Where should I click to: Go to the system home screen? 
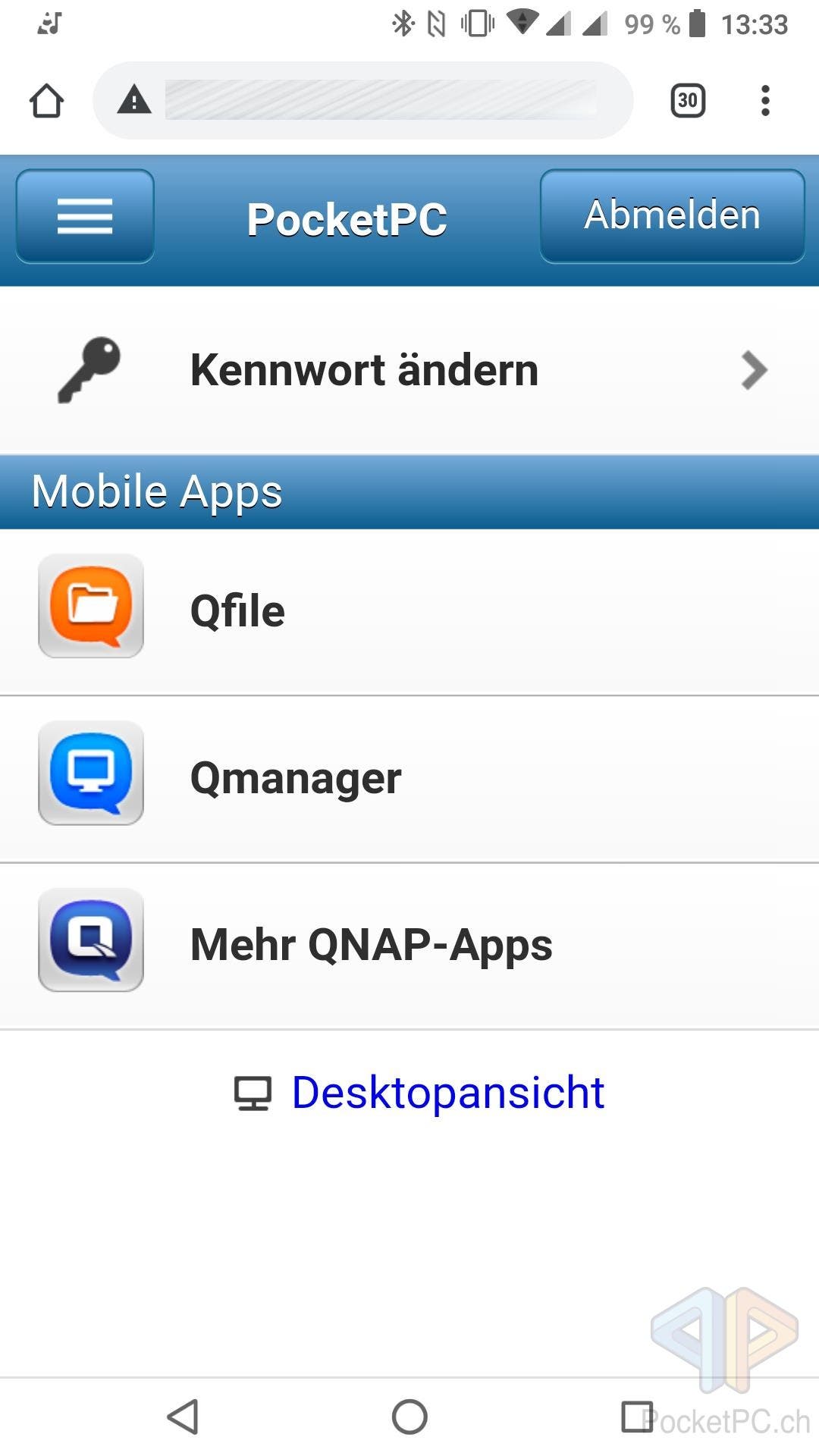tap(409, 1416)
